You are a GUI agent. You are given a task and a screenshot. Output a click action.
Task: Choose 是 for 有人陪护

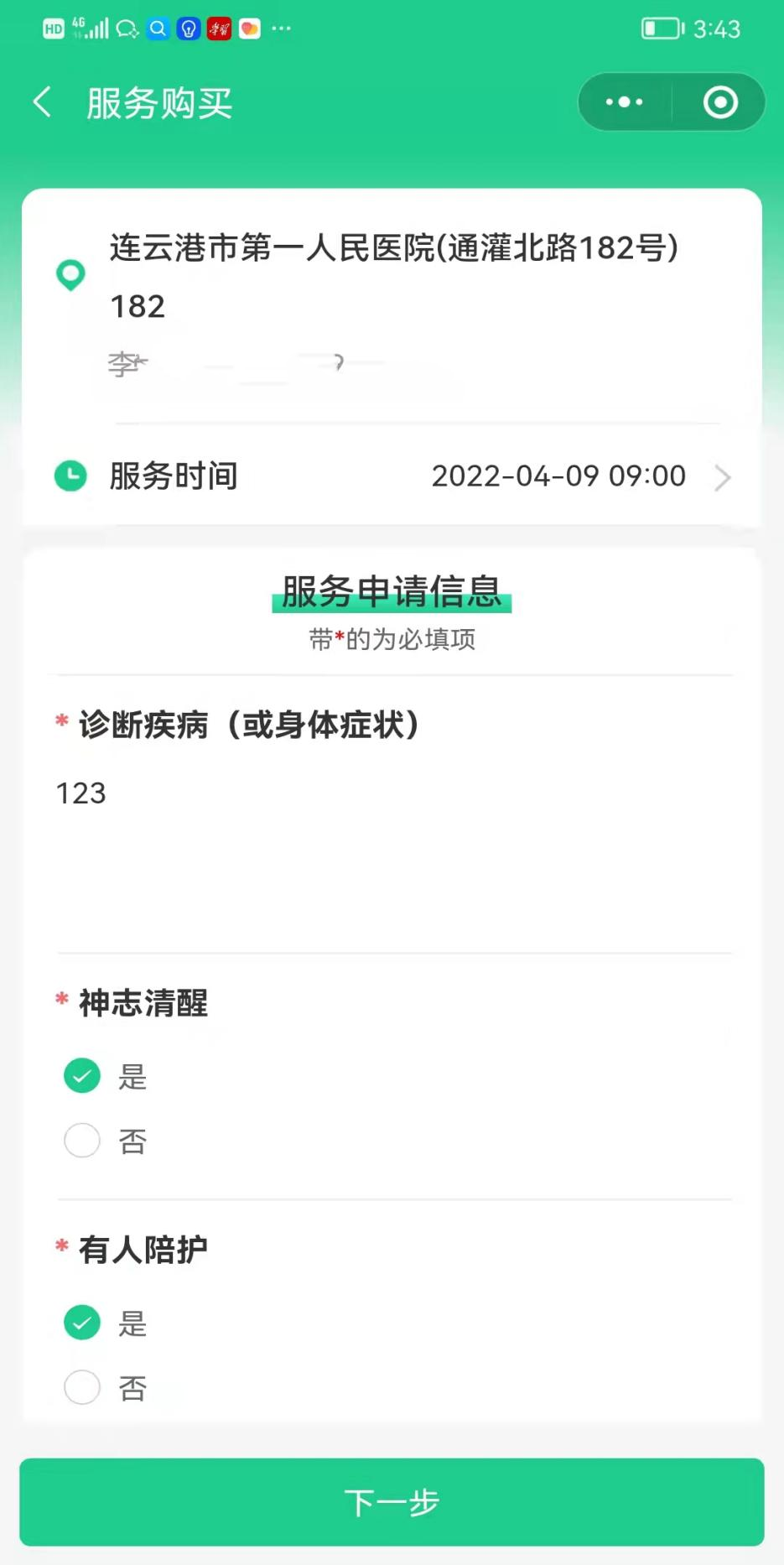point(82,1323)
